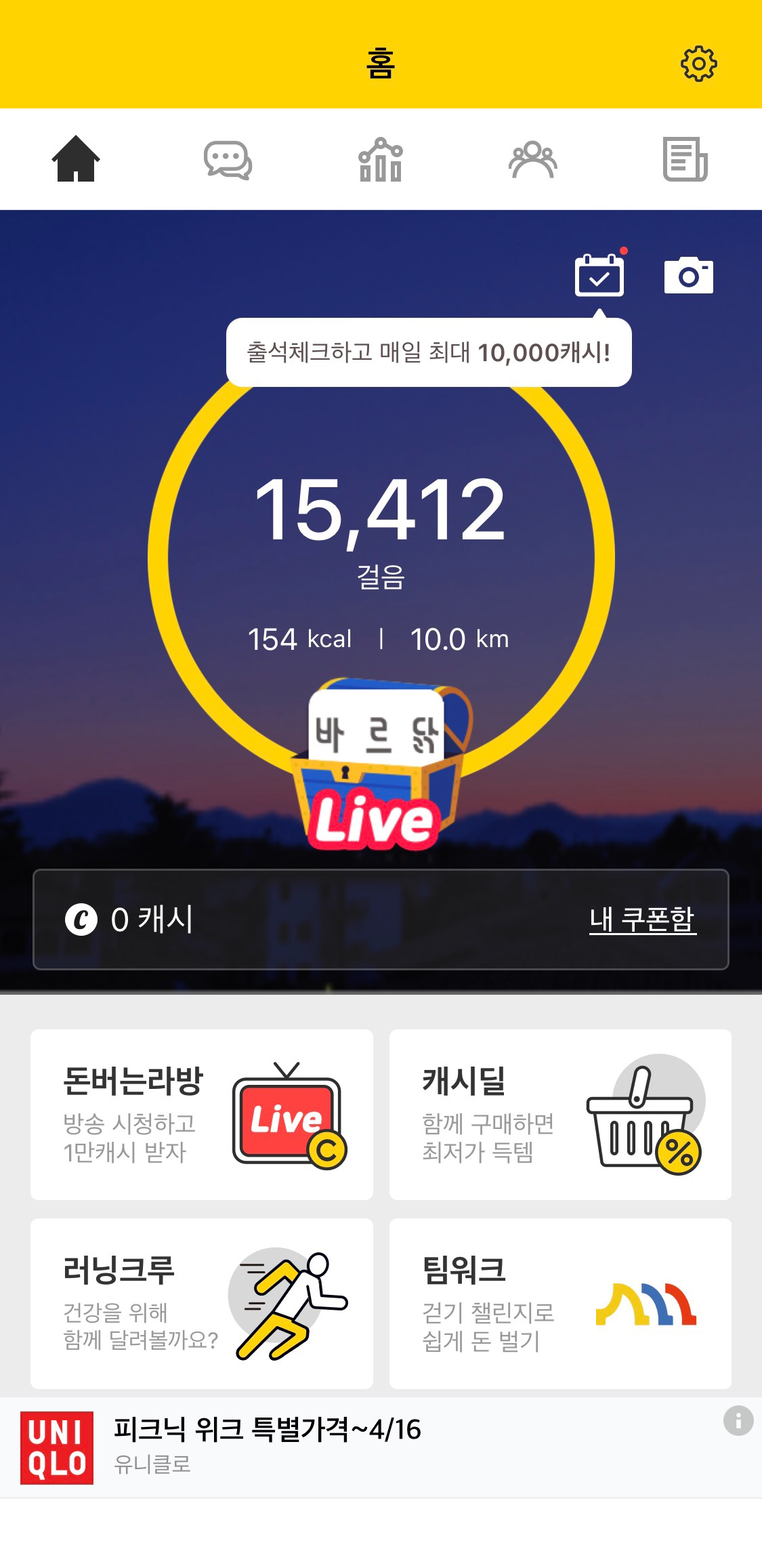Open the 돈버는라방 card
Viewport: 762px width, 1568px height.
pos(202,1114)
